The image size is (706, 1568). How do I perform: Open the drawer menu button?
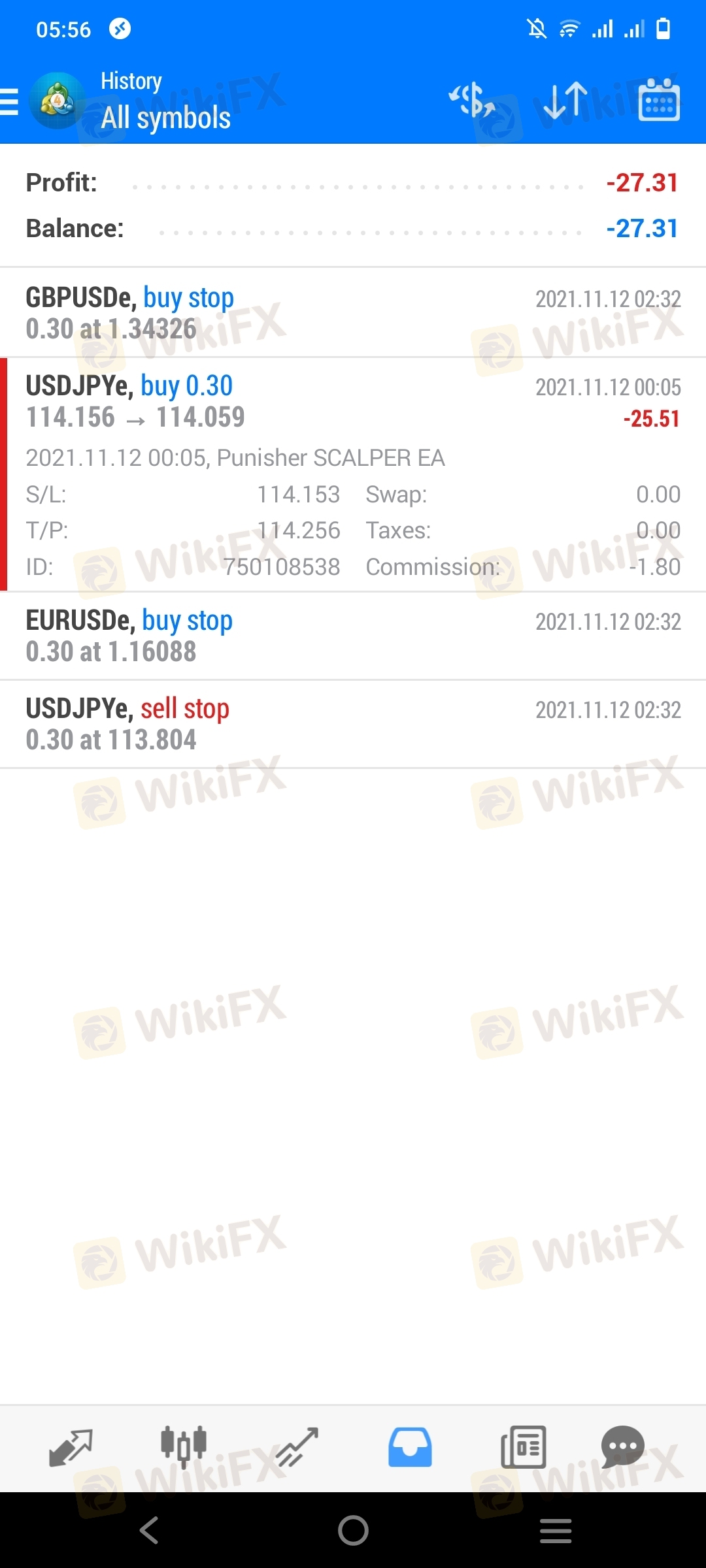point(10,102)
